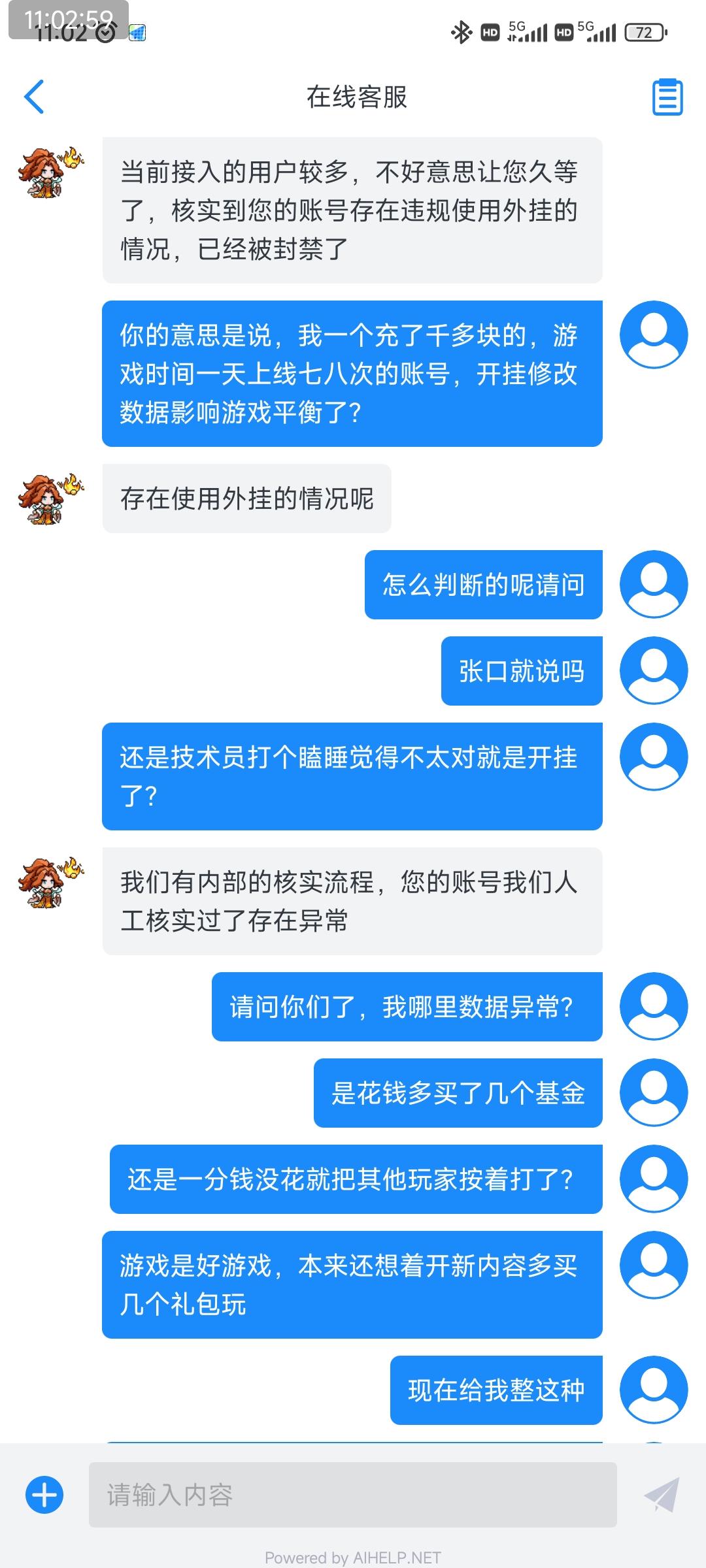Tap the bubble asking 怎么判断的呢请问
Image resolution: width=706 pixels, height=1568 pixels.
(484, 585)
